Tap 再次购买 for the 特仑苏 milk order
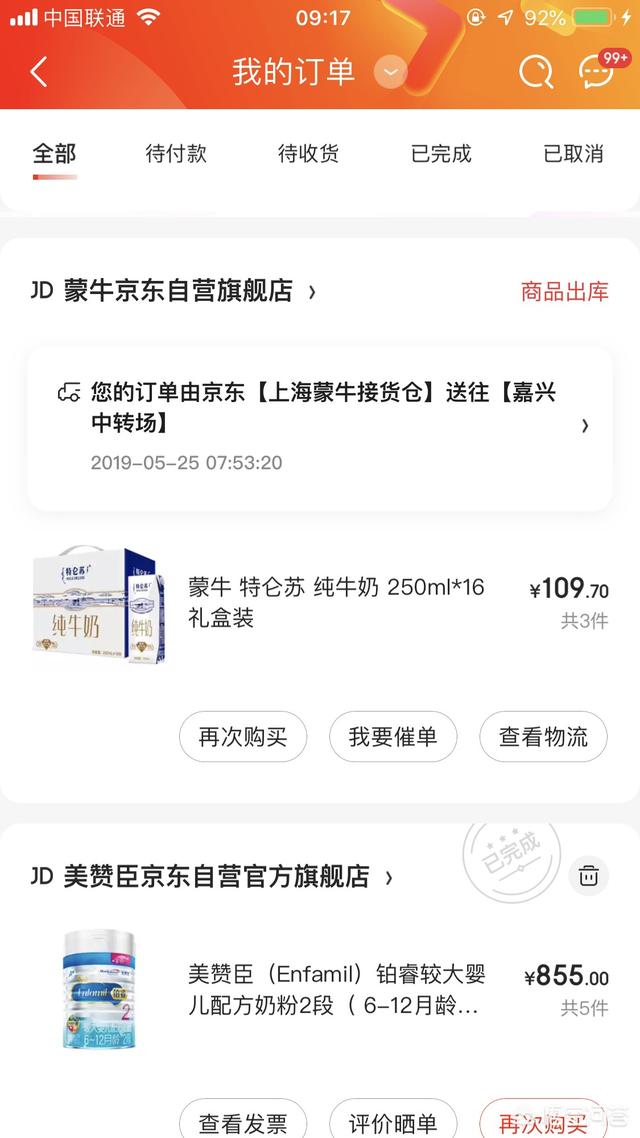 click(243, 737)
